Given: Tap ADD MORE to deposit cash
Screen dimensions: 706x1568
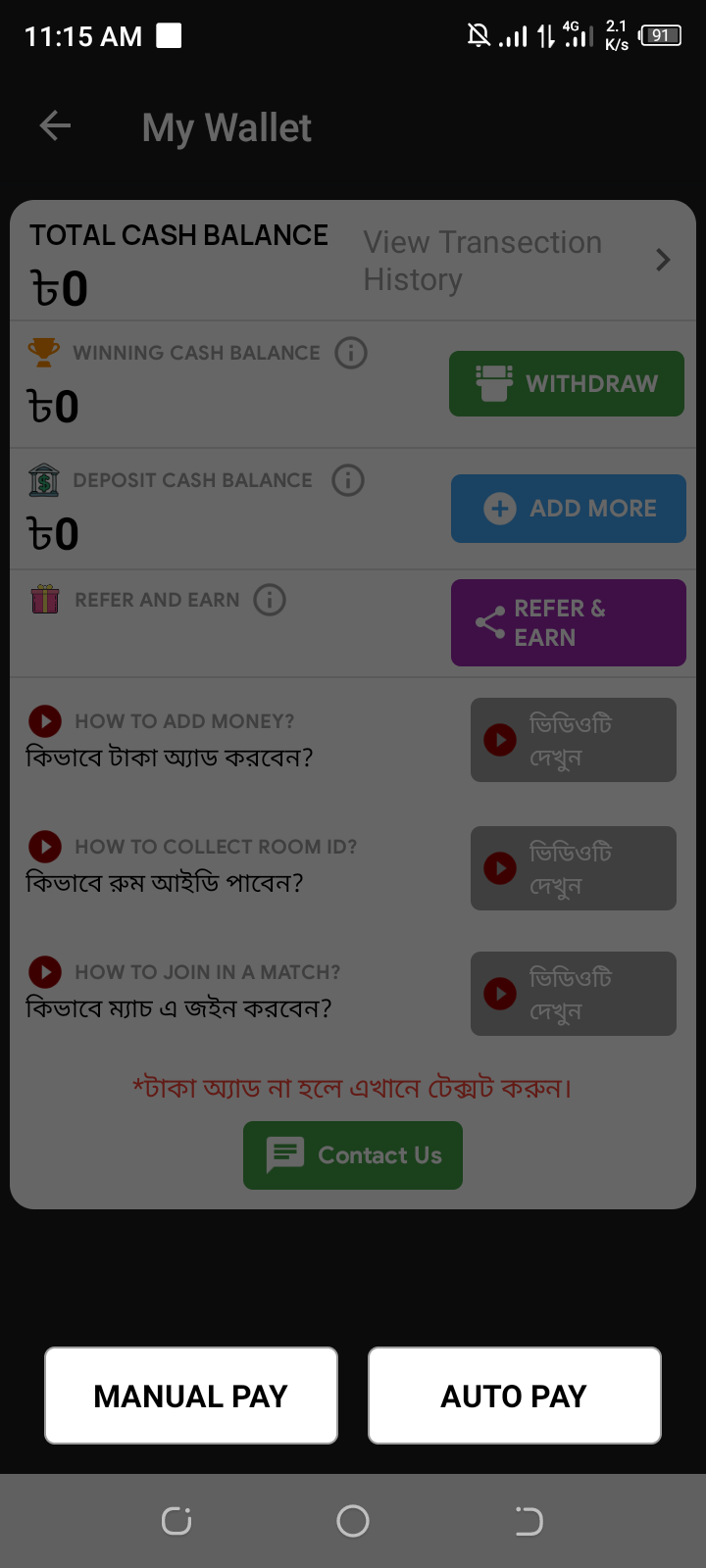Looking at the screenshot, I should [569, 509].
